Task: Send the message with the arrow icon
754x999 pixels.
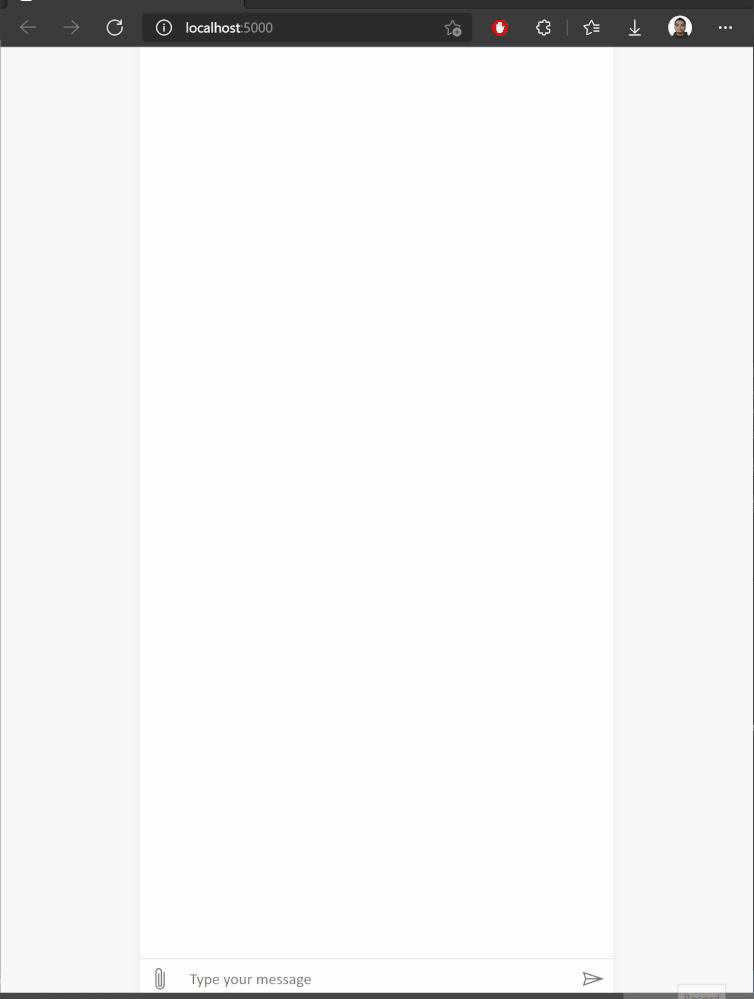Action: tap(592, 979)
